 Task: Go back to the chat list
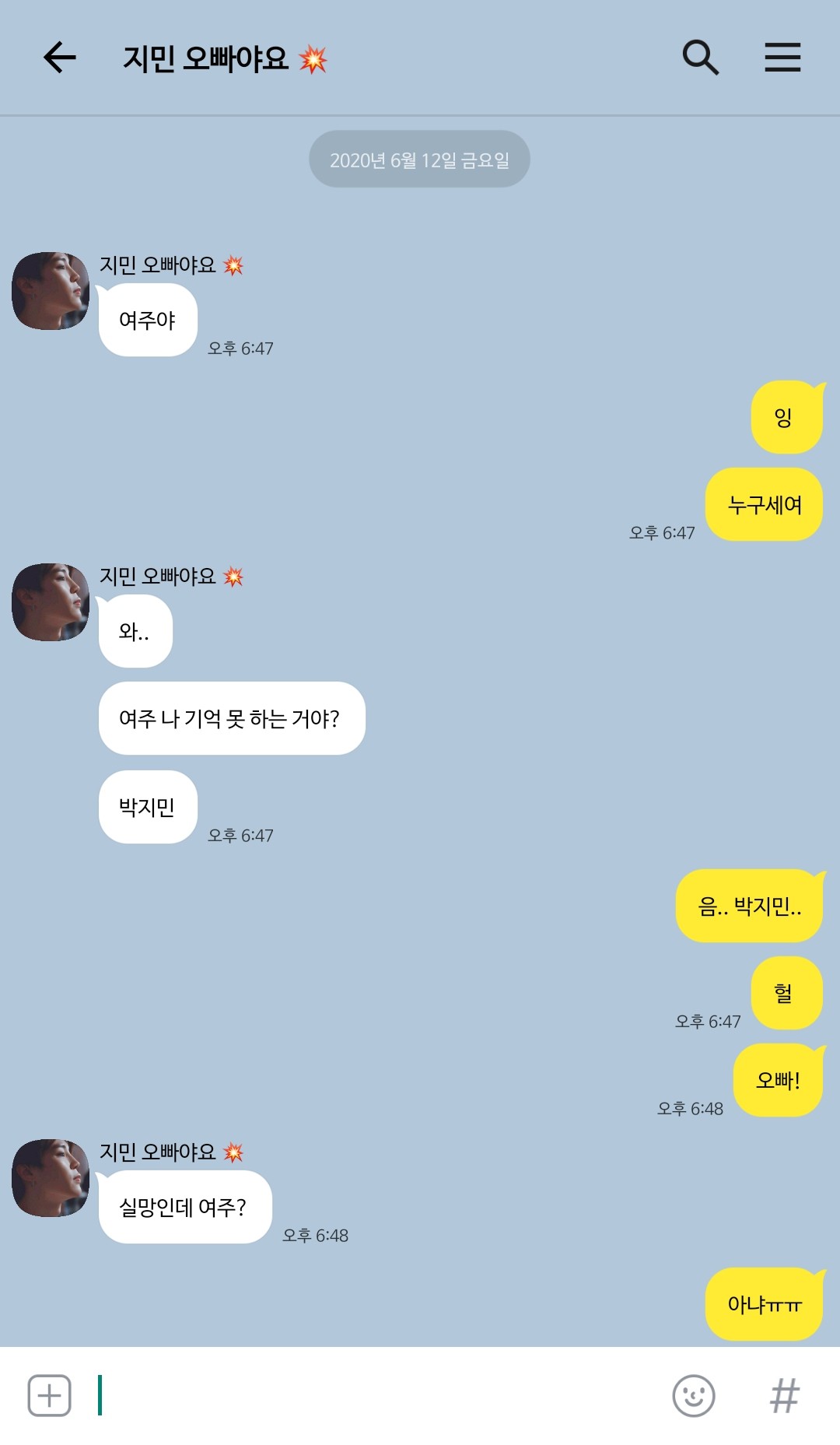59,58
